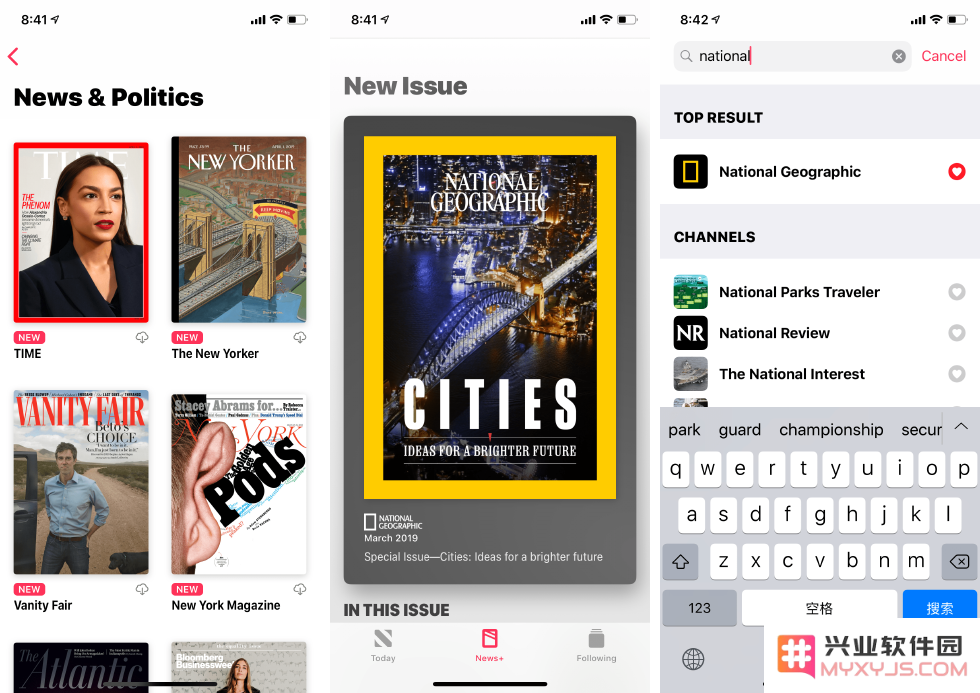The image size is (980, 693).
Task: Switch to the Today tab
Action: pyautogui.click(x=383, y=645)
